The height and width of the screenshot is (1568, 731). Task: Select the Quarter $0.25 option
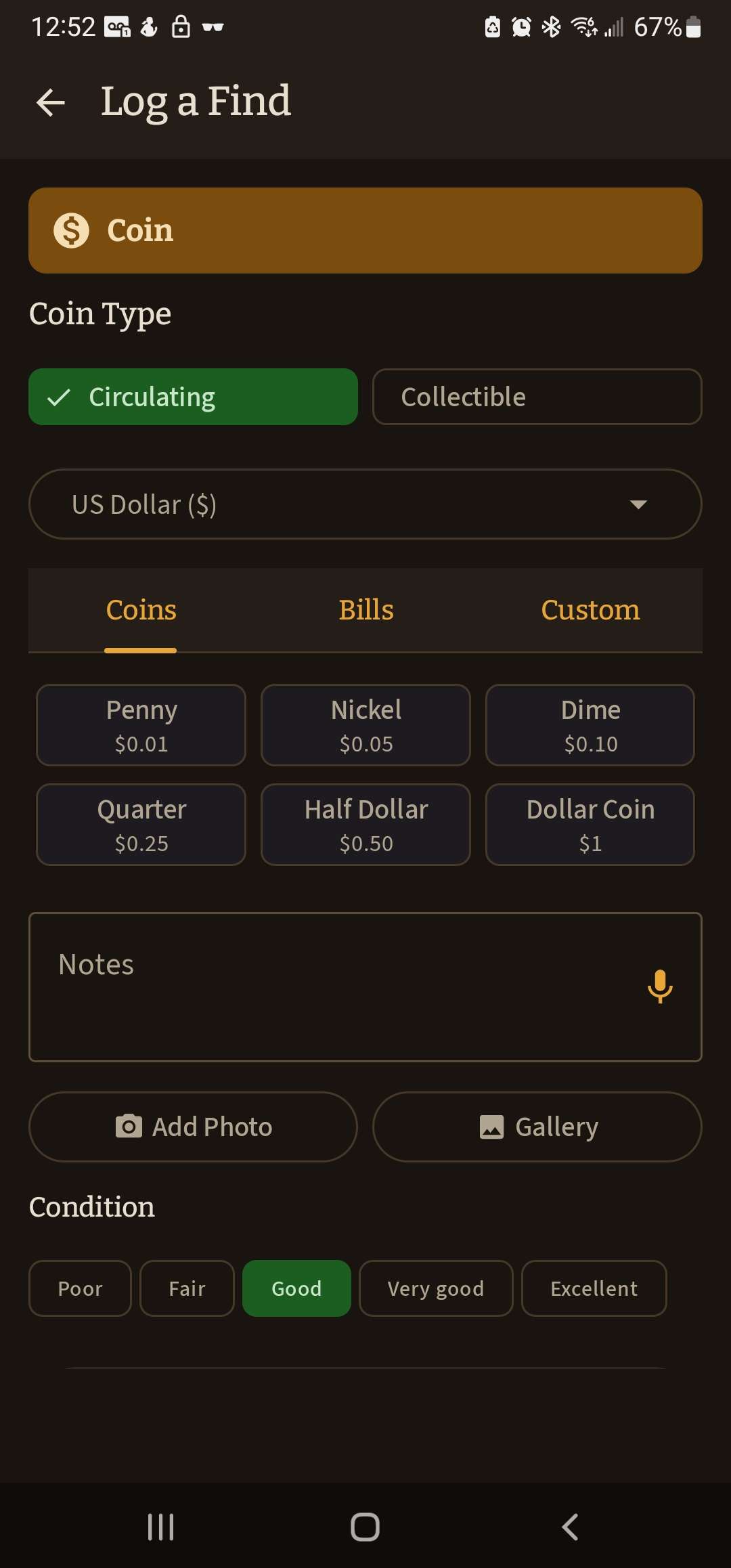pyautogui.click(x=141, y=825)
